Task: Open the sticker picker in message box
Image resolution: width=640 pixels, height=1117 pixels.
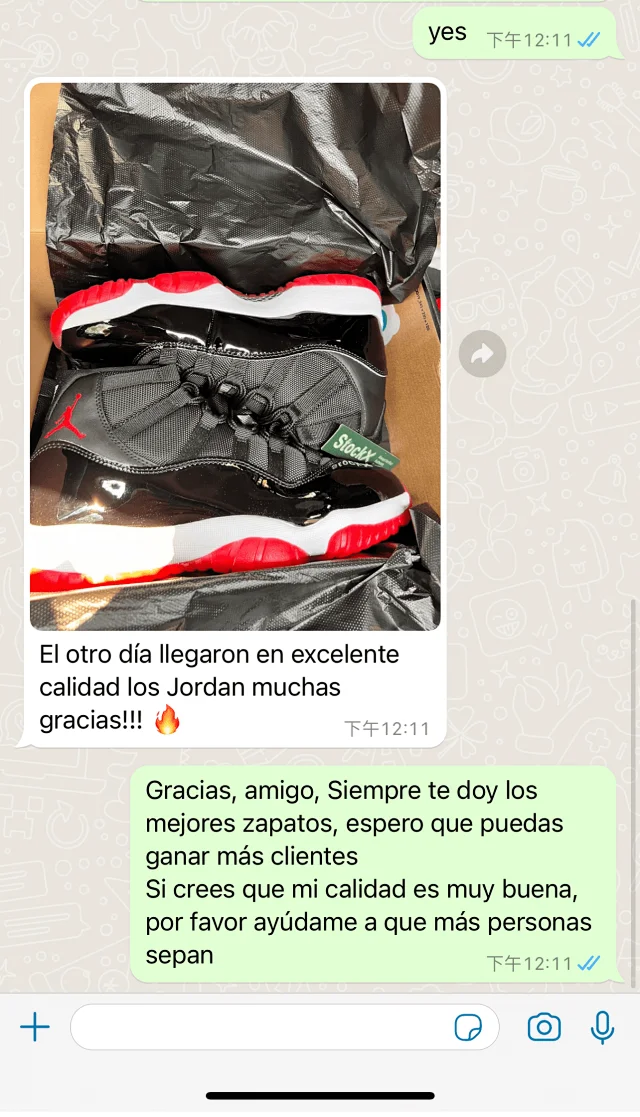Action: [x=468, y=1027]
